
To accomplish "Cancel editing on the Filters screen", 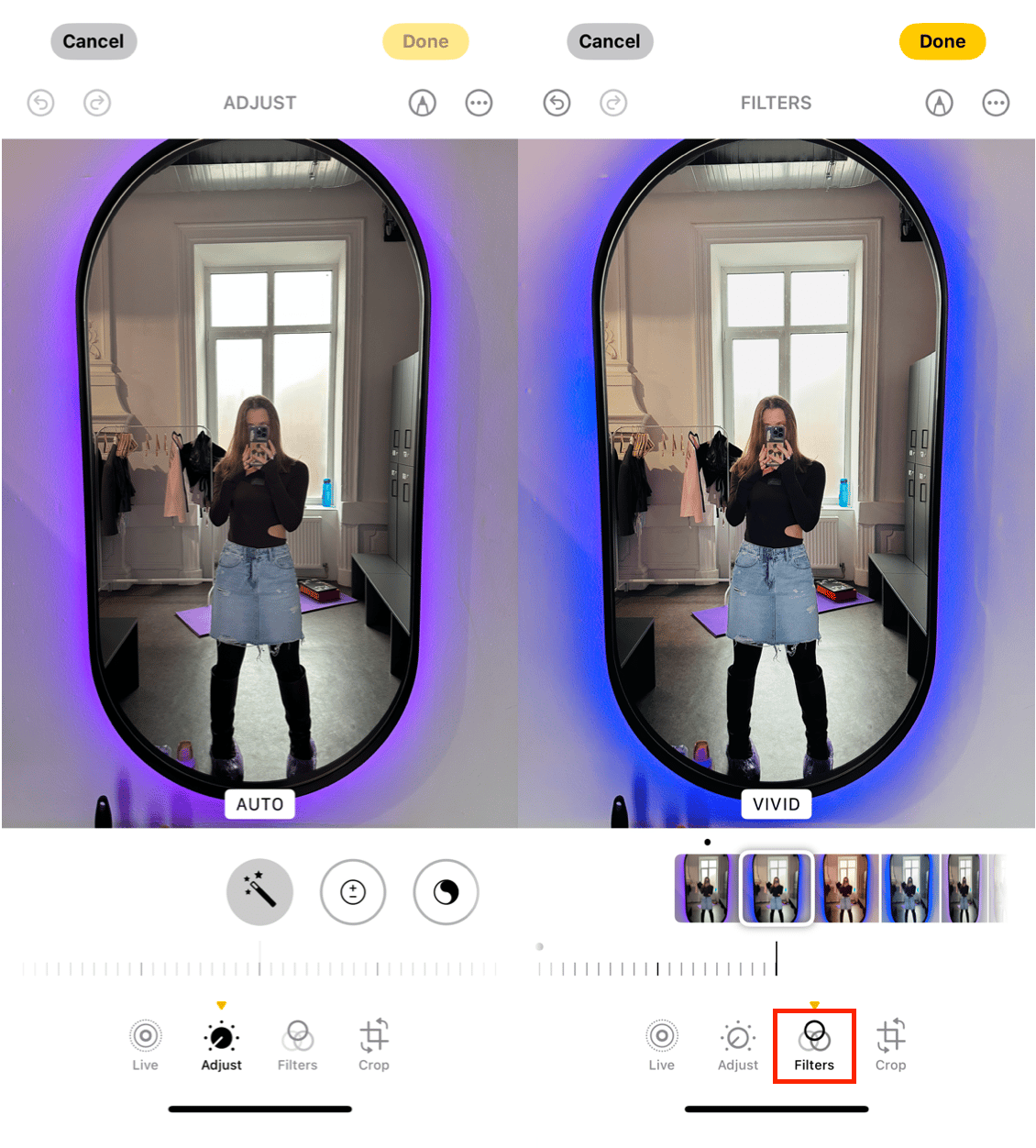I will (x=610, y=41).
